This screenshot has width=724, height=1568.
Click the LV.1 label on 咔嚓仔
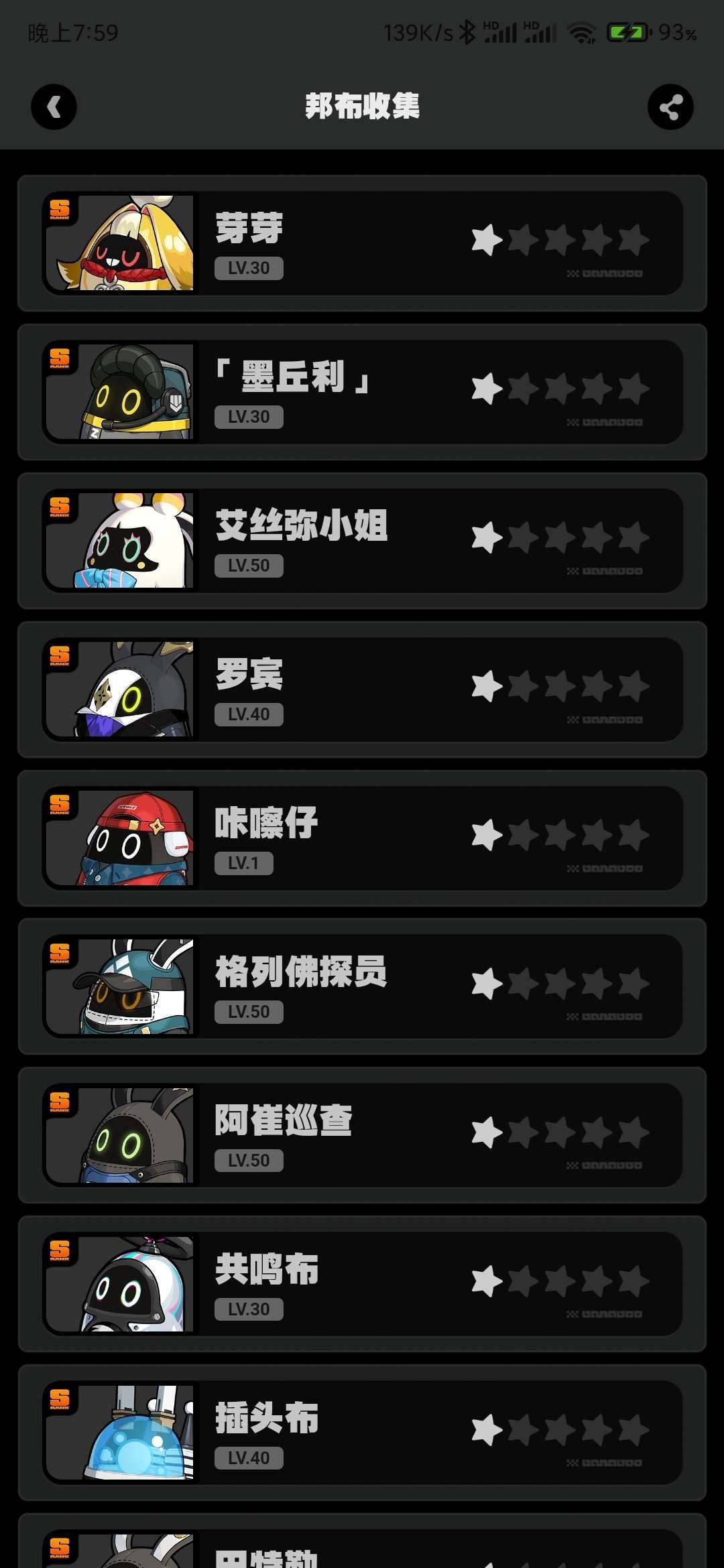coord(245,862)
